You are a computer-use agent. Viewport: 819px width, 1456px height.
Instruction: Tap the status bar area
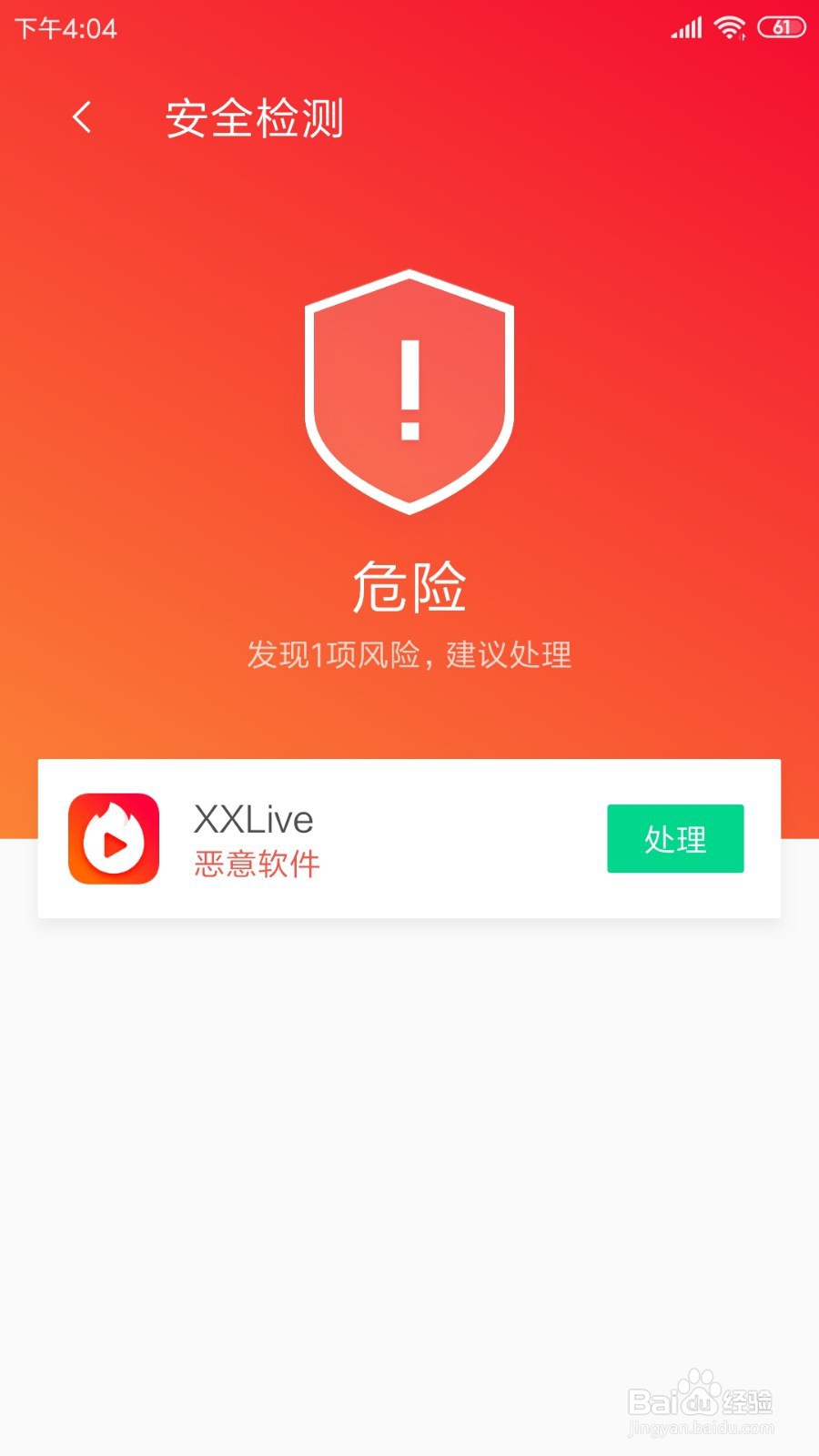pyautogui.click(x=409, y=25)
